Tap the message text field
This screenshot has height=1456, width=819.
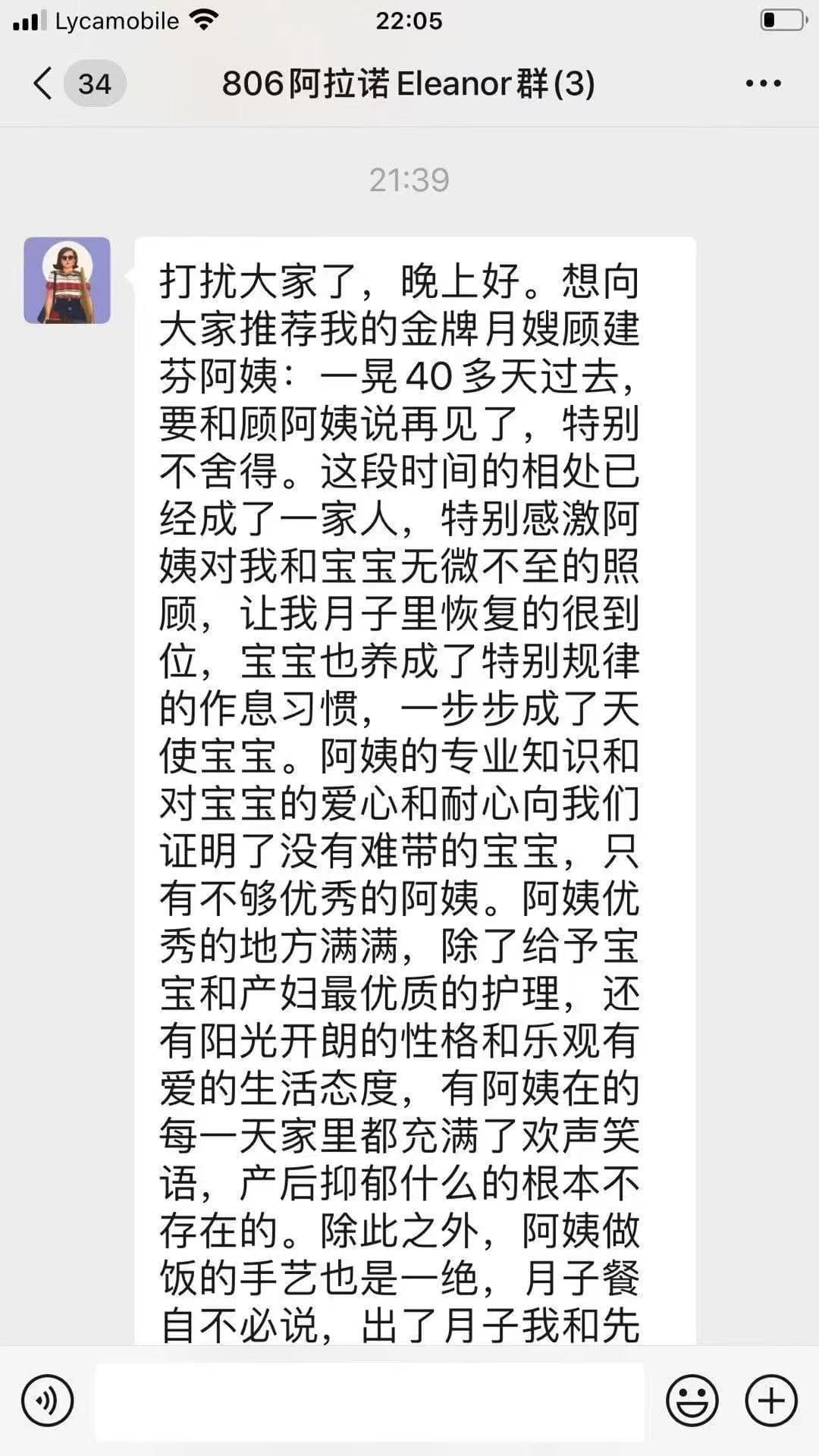coord(369,1400)
